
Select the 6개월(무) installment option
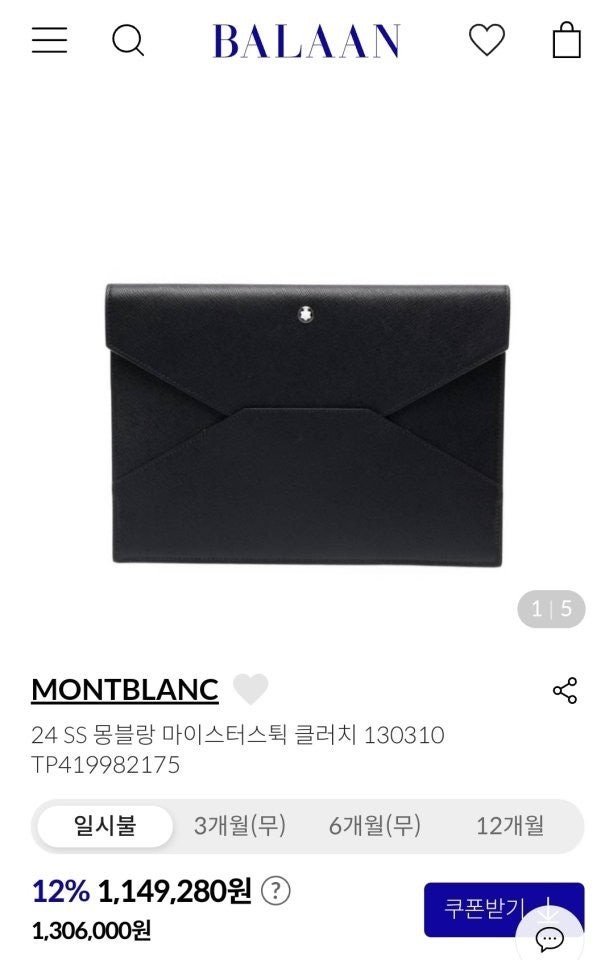[375, 826]
